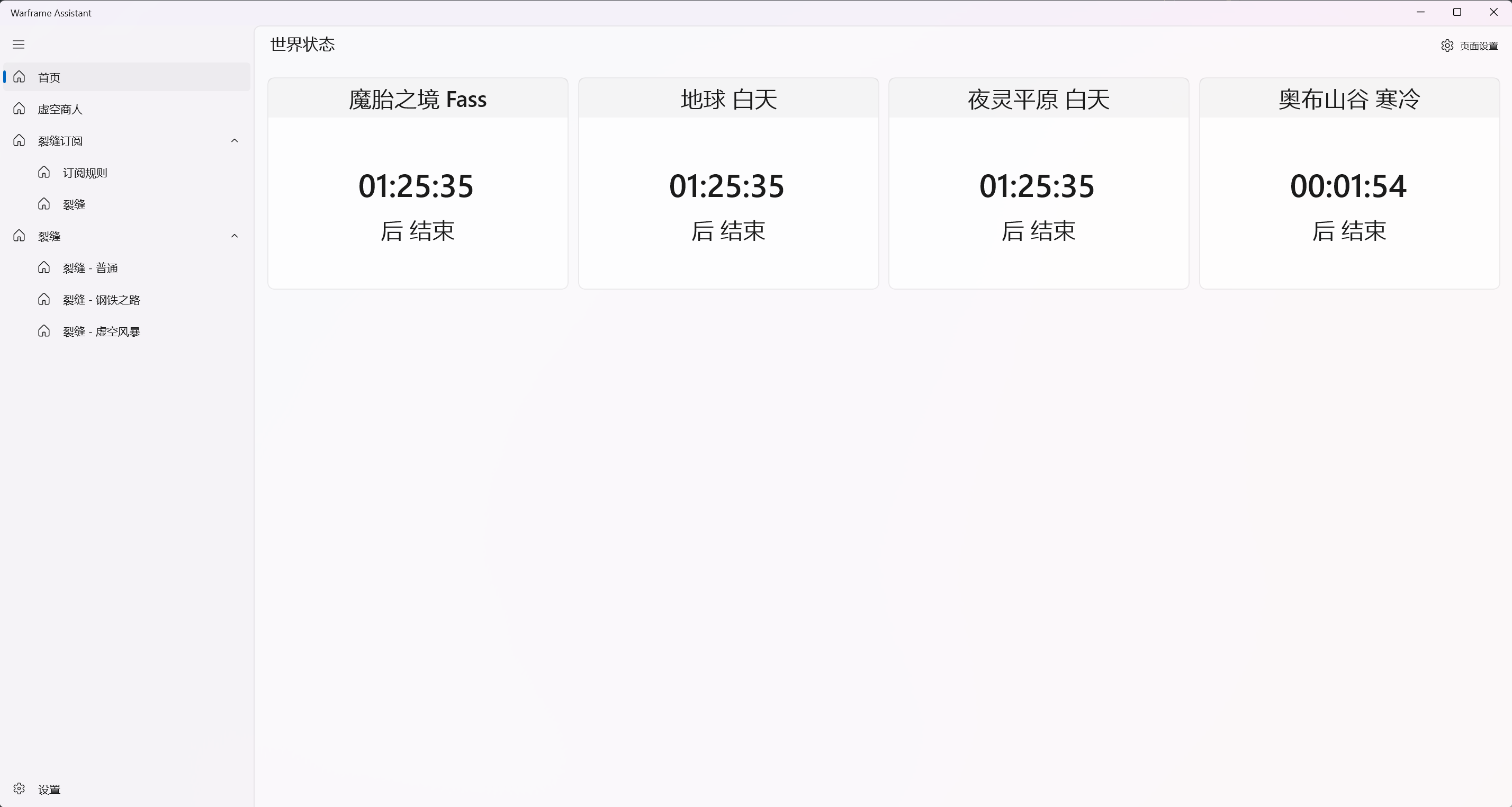Minimize the Warframe Assistant window
This screenshot has width=1512, height=807.
pyautogui.click(x=1420, y=12)
